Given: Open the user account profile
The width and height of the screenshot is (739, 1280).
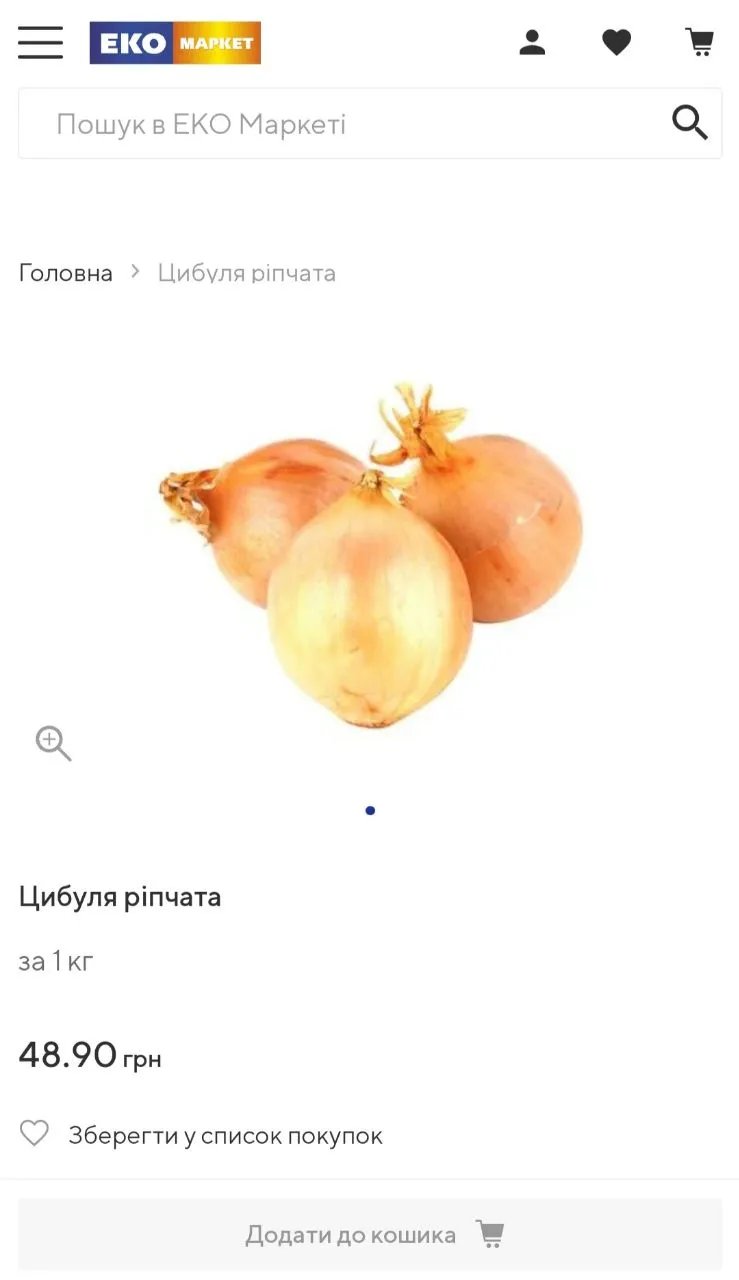Looking at the screenshot, I should coord(532,43).
